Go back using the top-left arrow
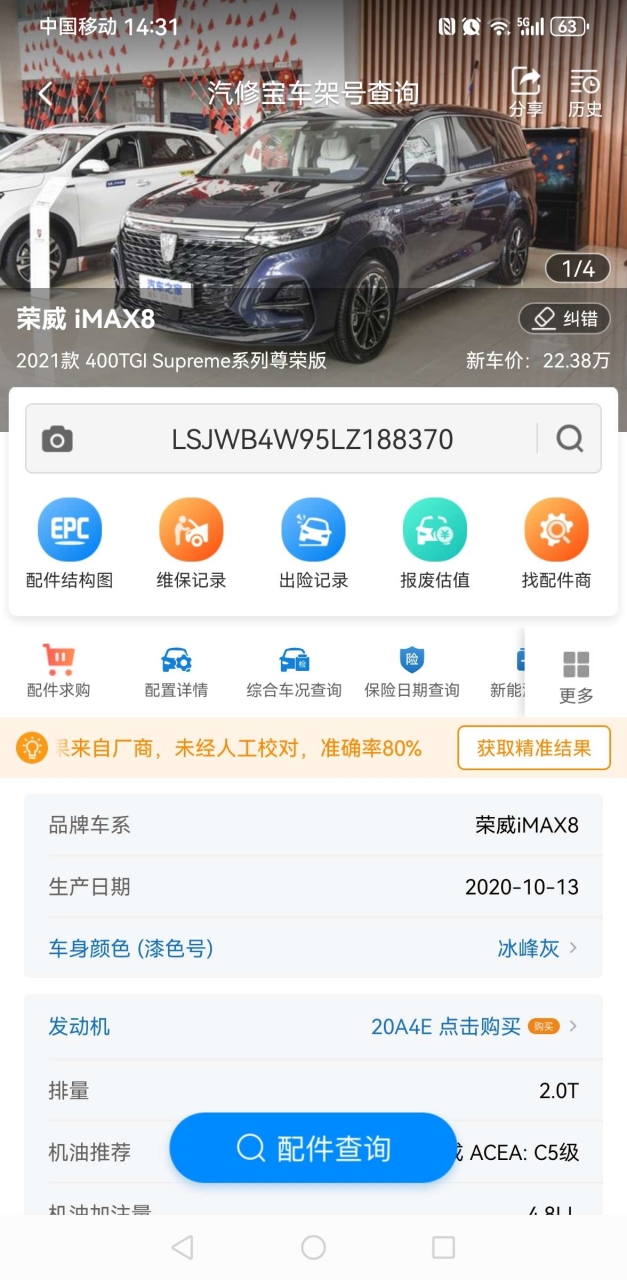Screen dimensions: 627x1280 tap(46, 93)
